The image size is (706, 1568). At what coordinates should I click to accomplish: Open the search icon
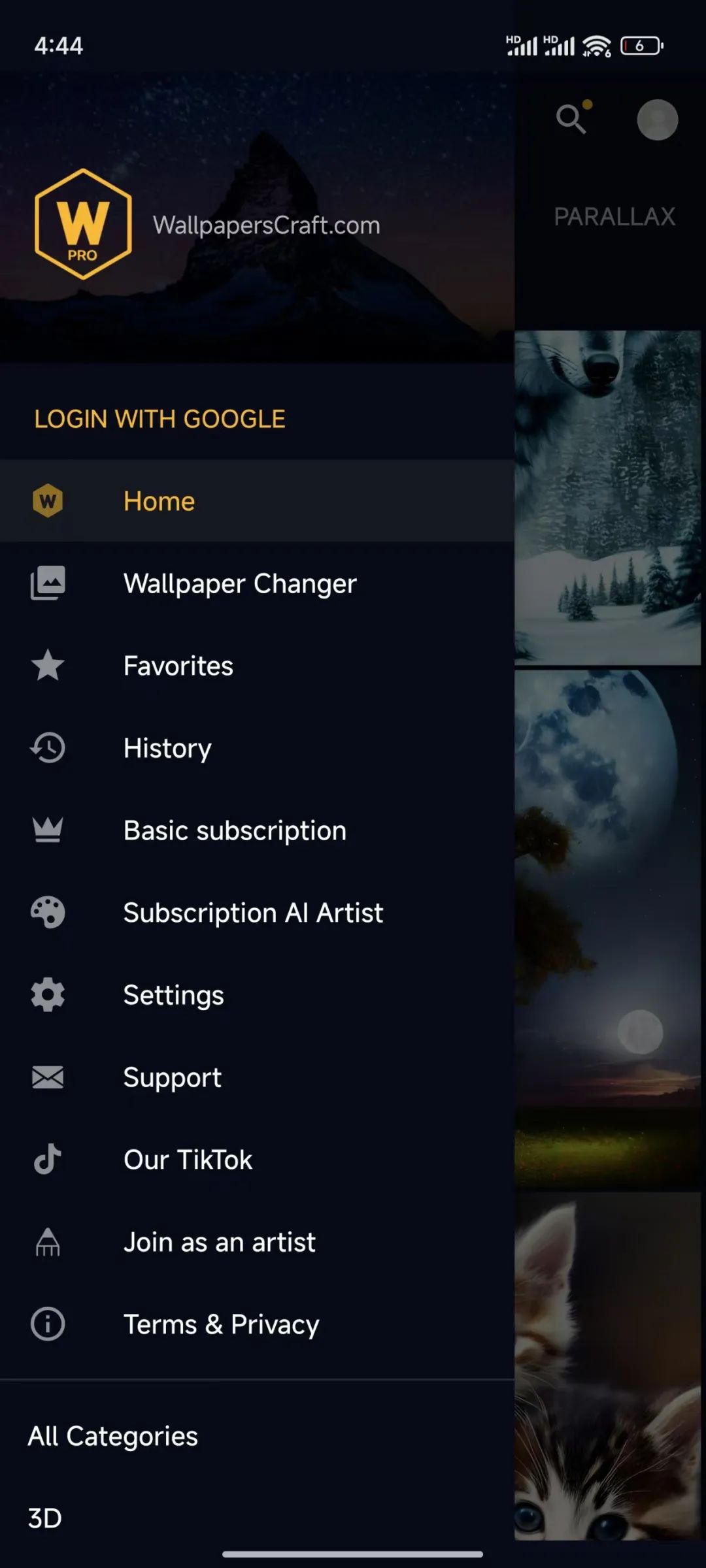[571, 119]
